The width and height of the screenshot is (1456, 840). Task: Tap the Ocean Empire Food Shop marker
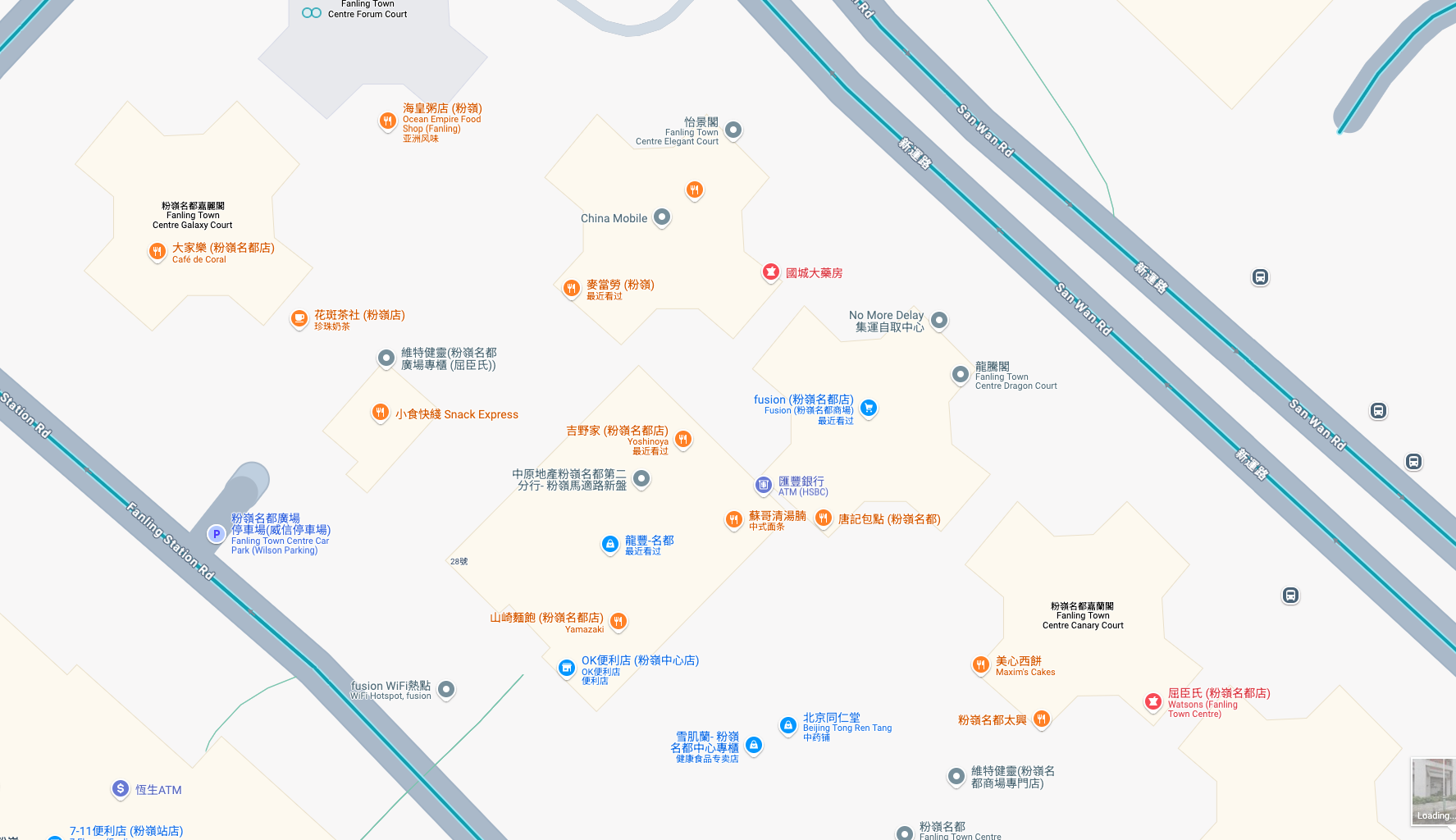tap(387, 121)
